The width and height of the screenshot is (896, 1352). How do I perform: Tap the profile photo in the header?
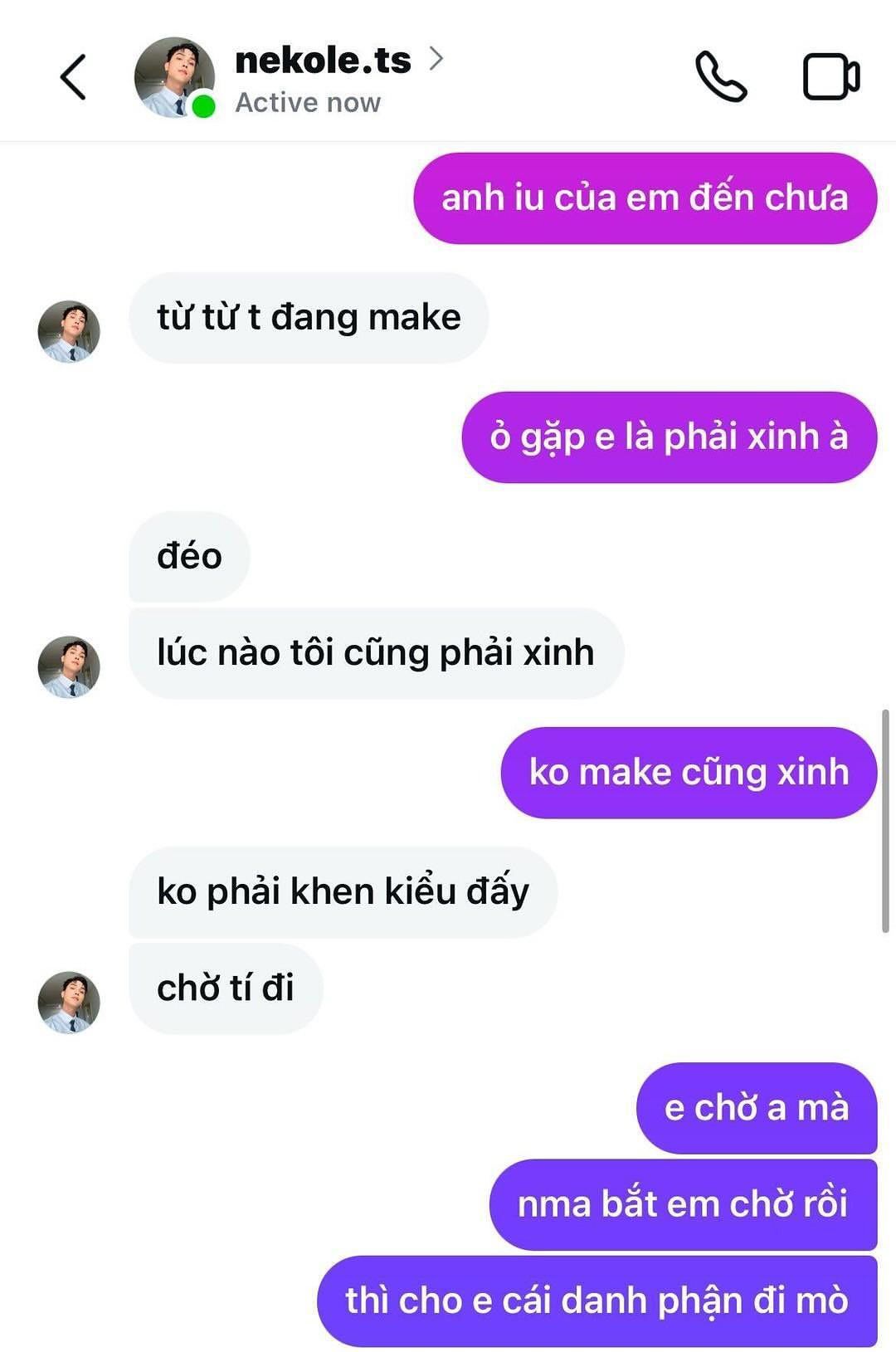[x=174, y=77]
